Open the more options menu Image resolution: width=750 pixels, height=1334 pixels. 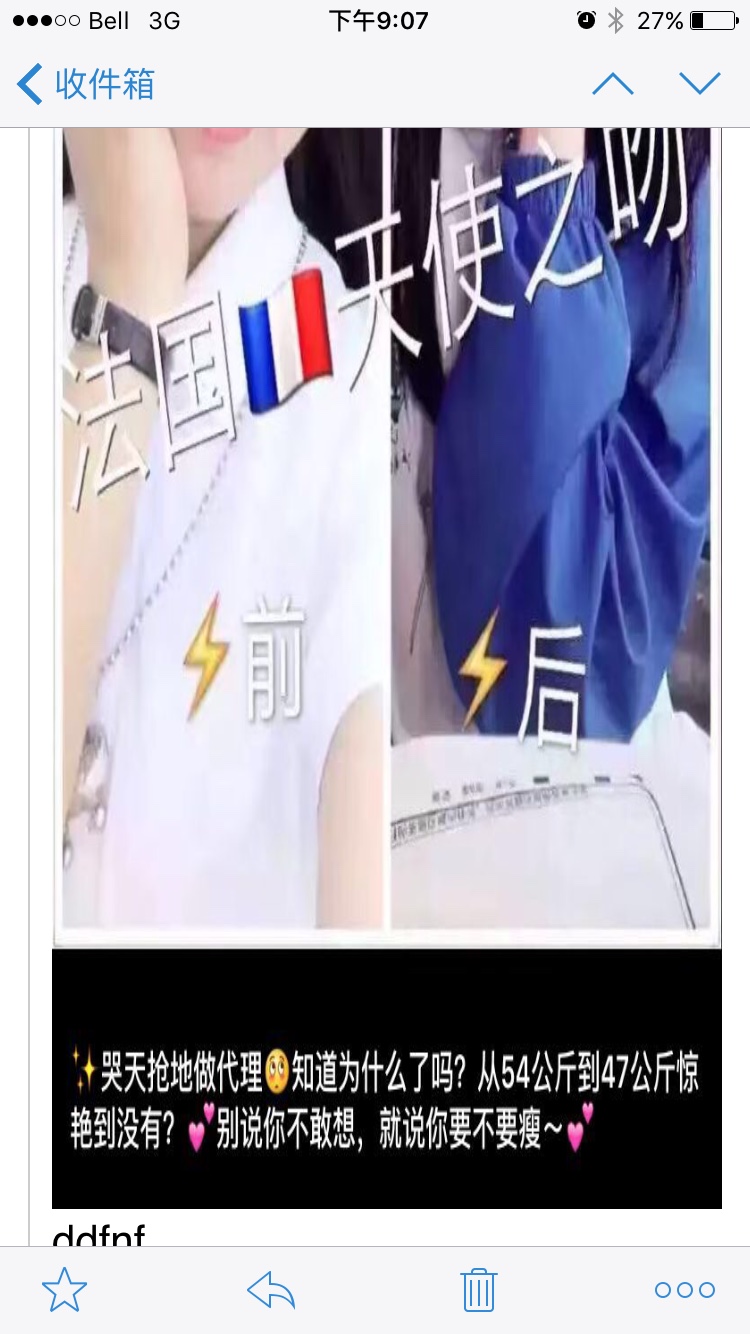pyautogui.click(x=685, y=1290)
